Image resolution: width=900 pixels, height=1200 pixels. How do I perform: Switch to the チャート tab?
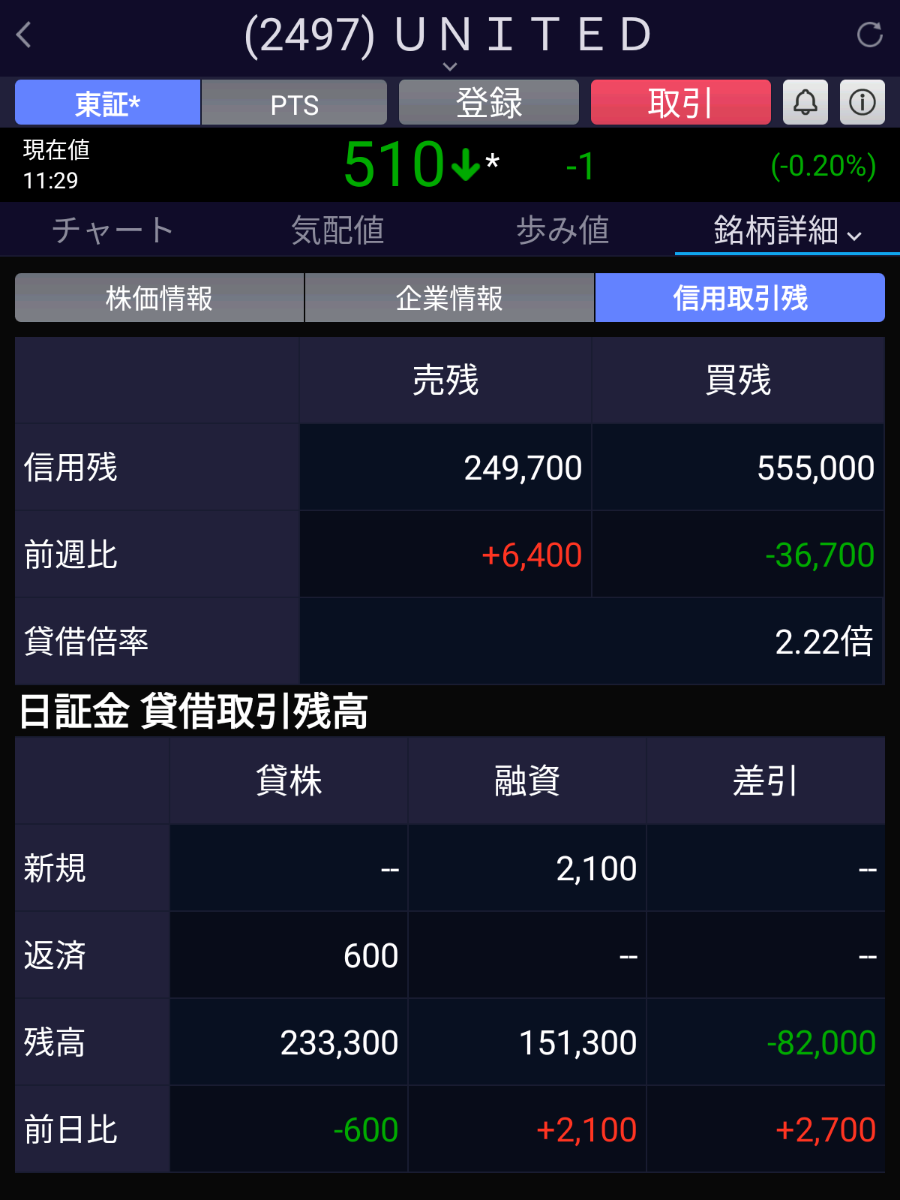pos(113,231)
